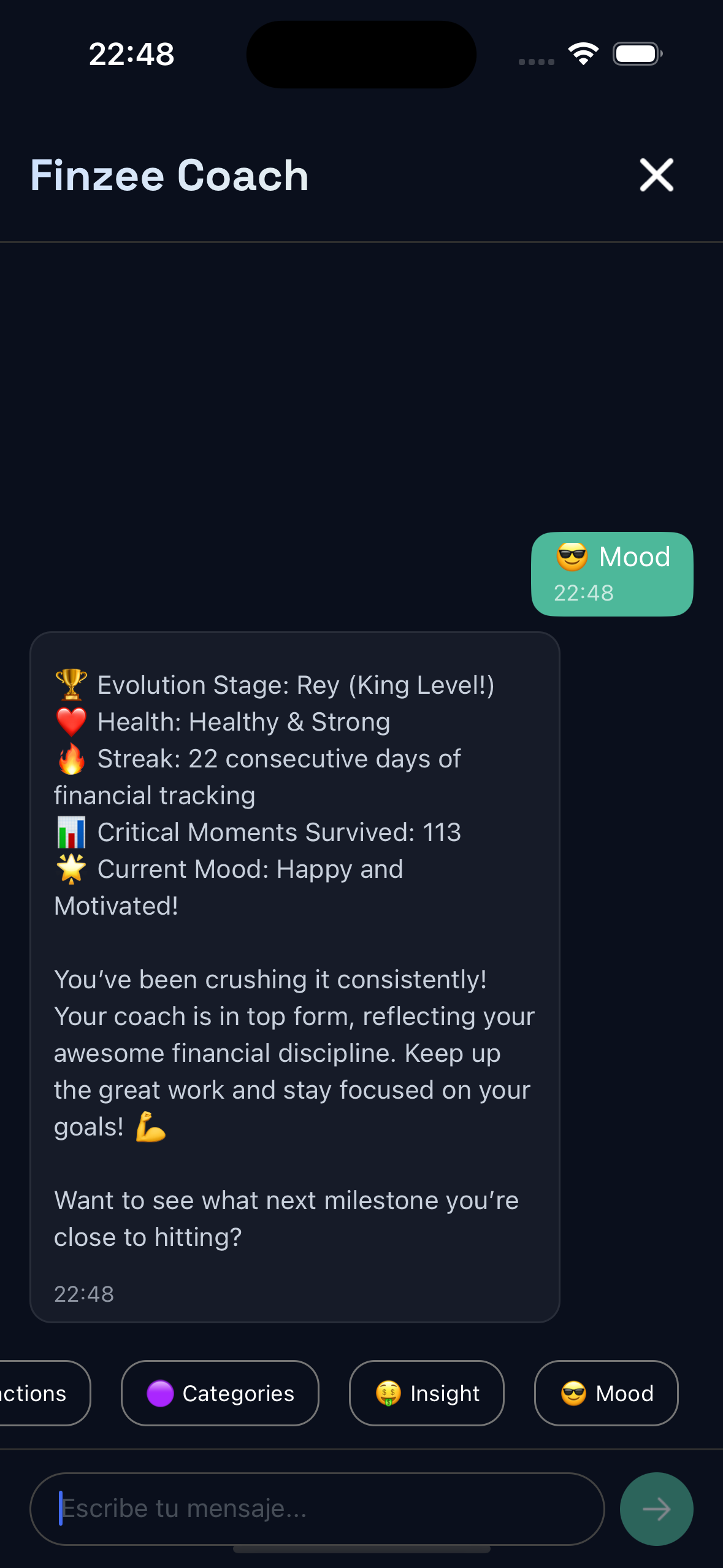Tap the 22:48 clock in the status bar
The height and width of the screenshot is (1568, 723).
[x=131, y=54]
